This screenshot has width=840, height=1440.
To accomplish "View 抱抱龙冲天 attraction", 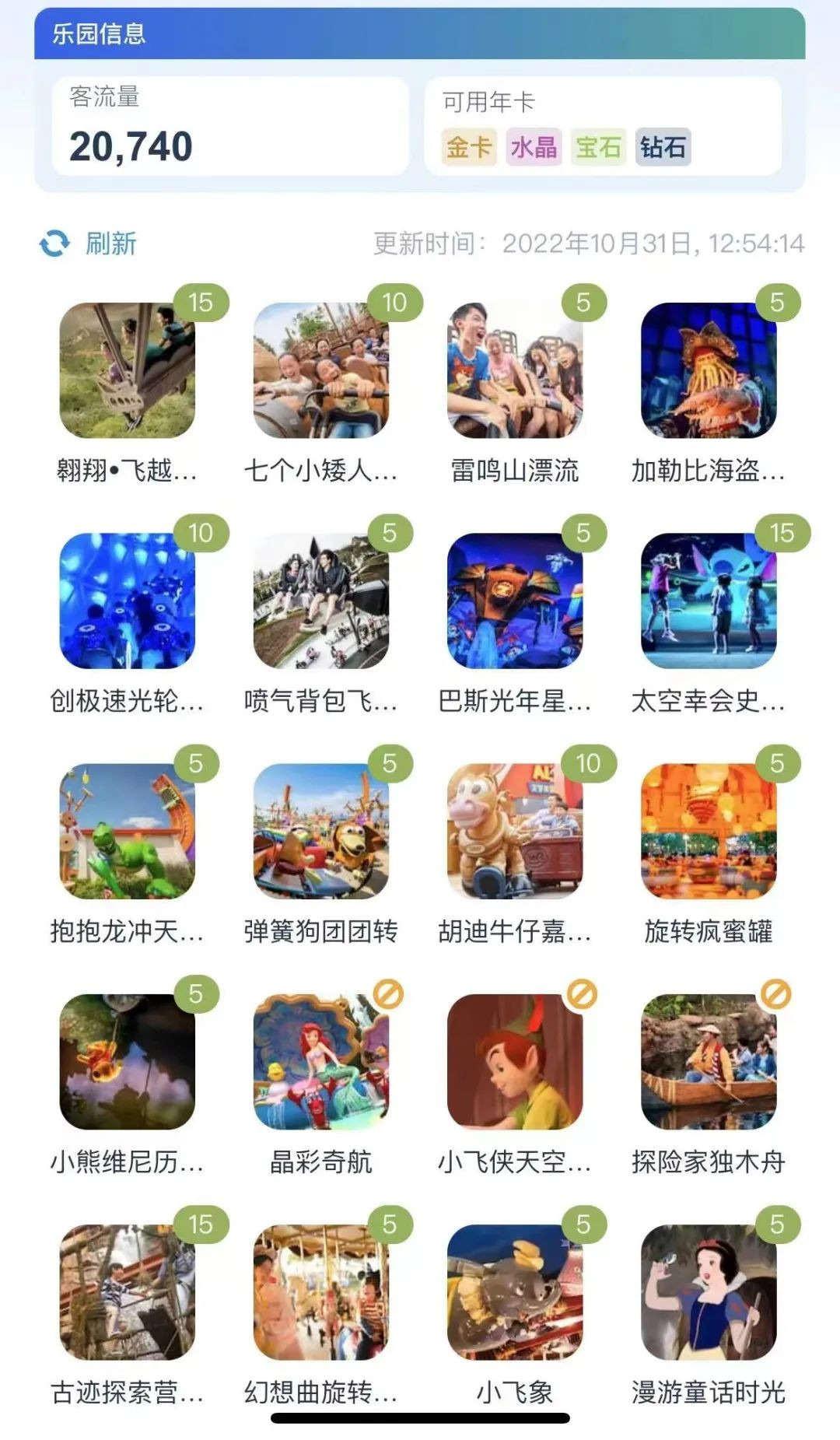I will [127, 832].
